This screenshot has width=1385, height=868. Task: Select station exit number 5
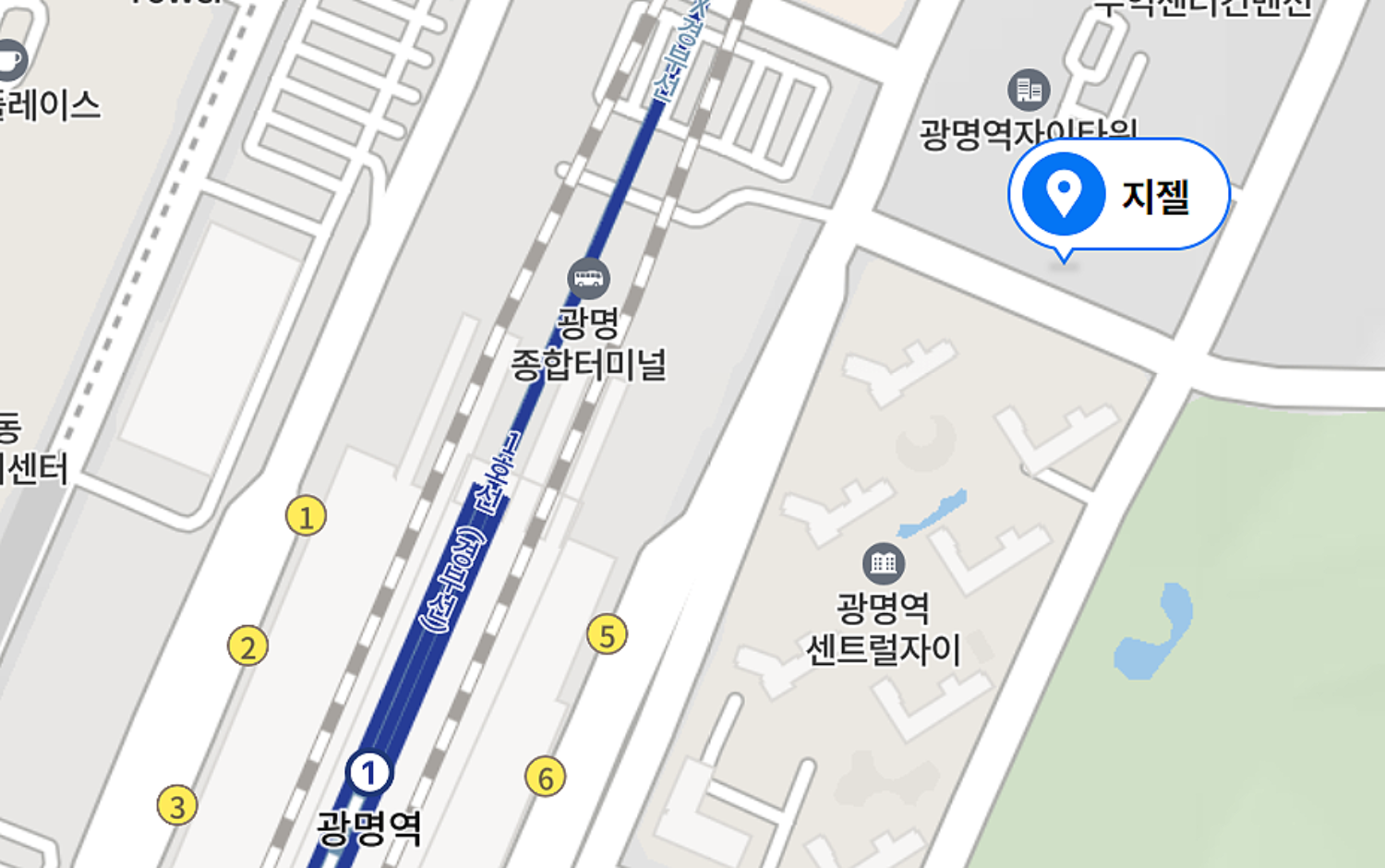(607, 635)
